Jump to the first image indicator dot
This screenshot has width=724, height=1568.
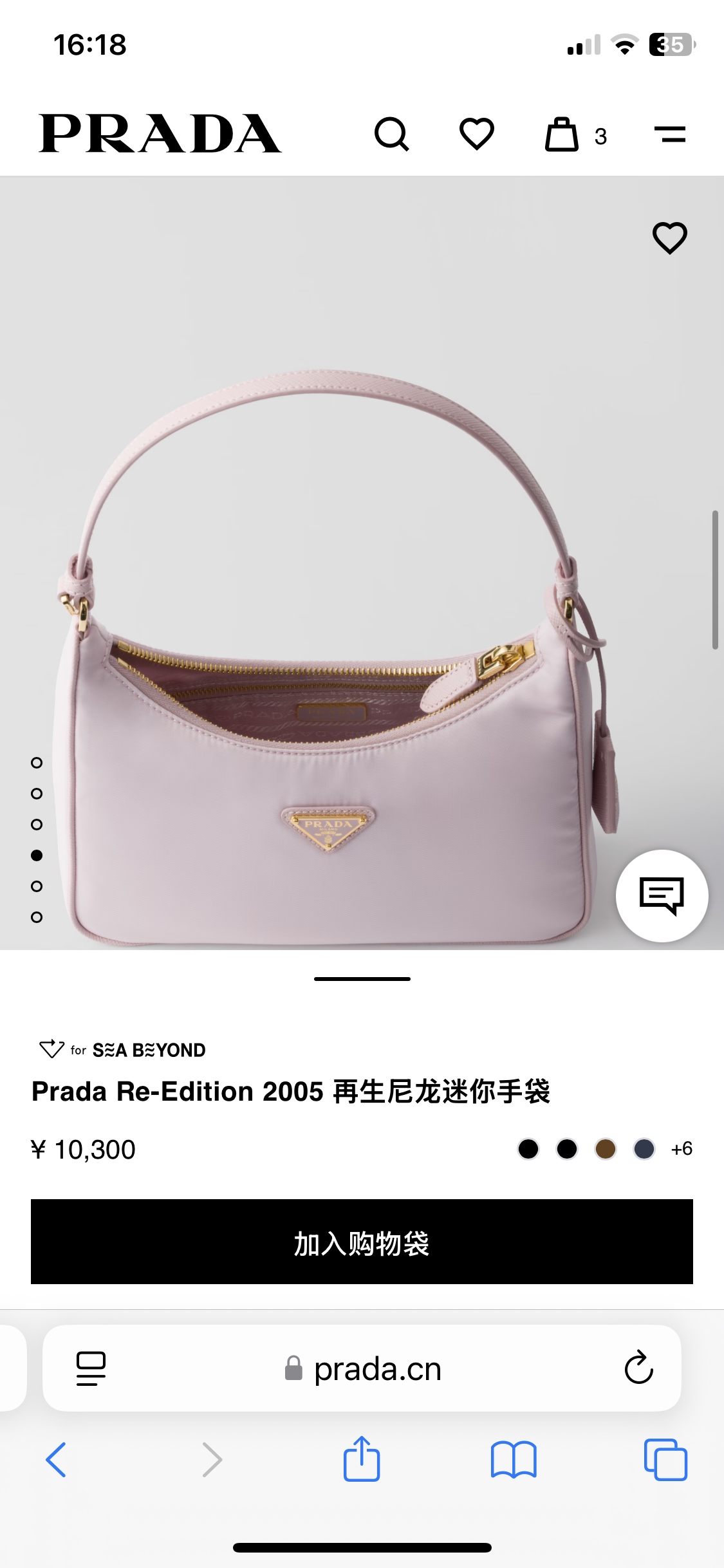click(x=37, y=763)
